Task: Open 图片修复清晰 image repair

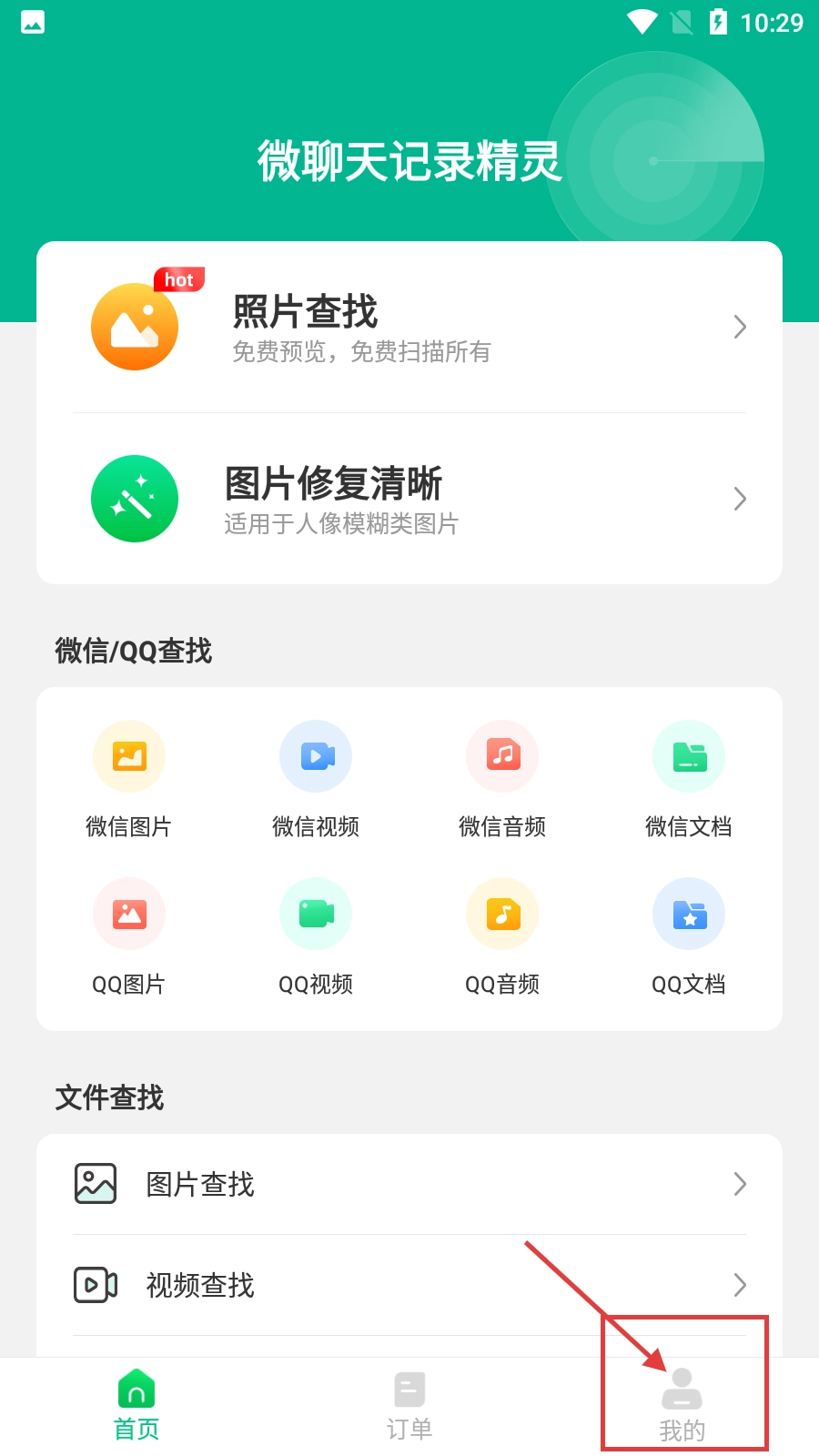Action: (x=409, y=499)
